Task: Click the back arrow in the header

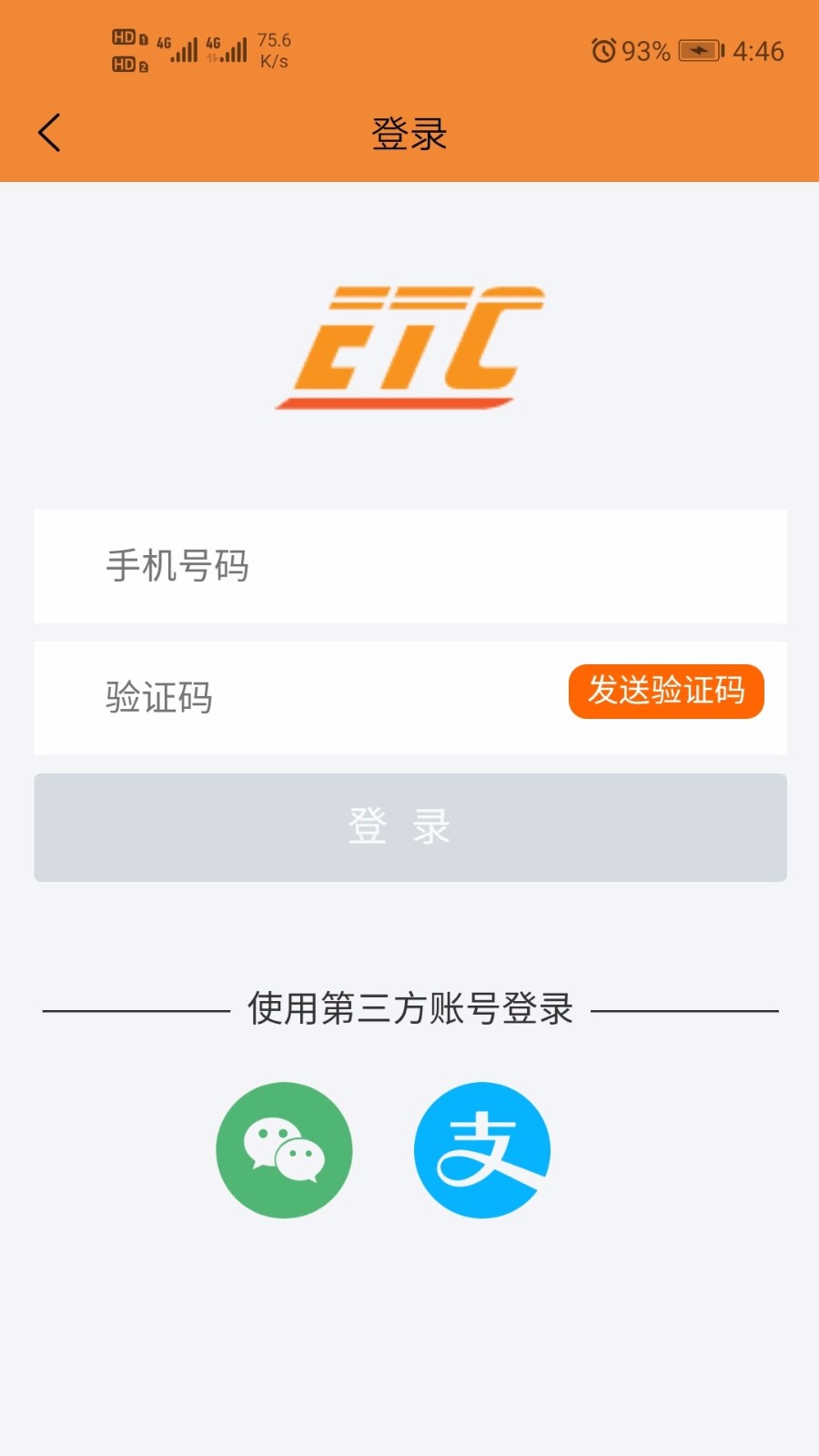Action: [48, 132]
